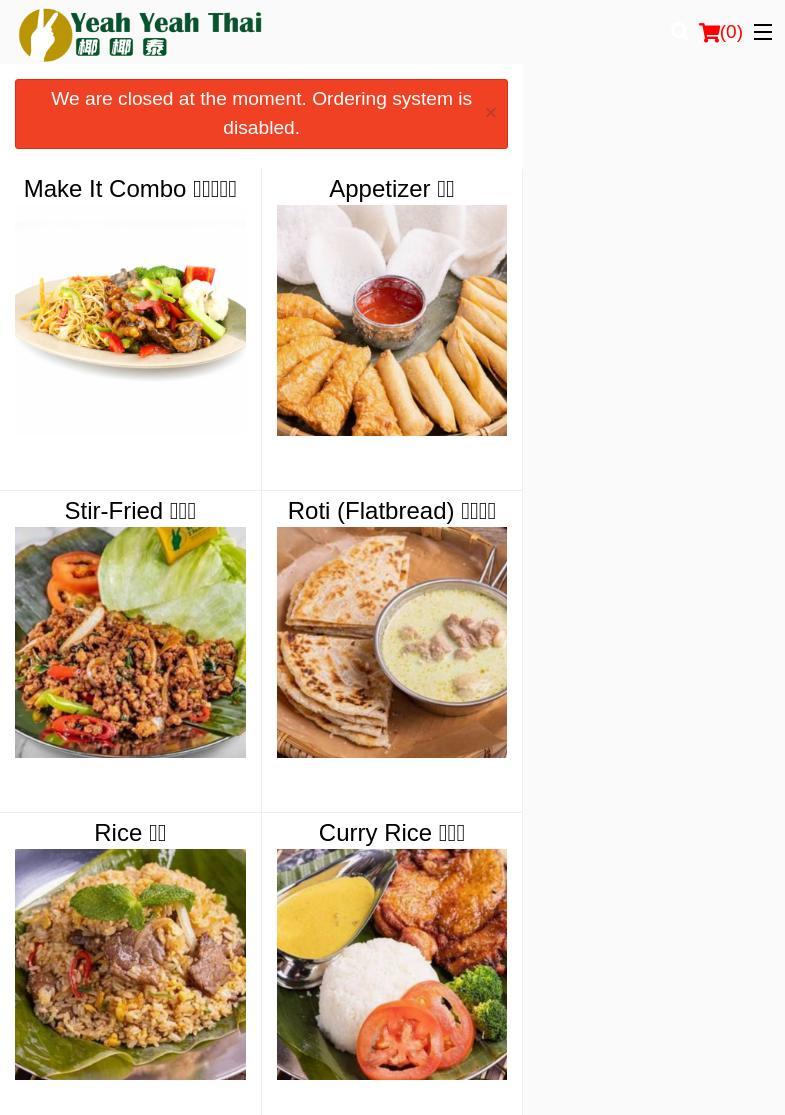
Task: Explore the Curry Rice category
Action: (x=391, y=963)
